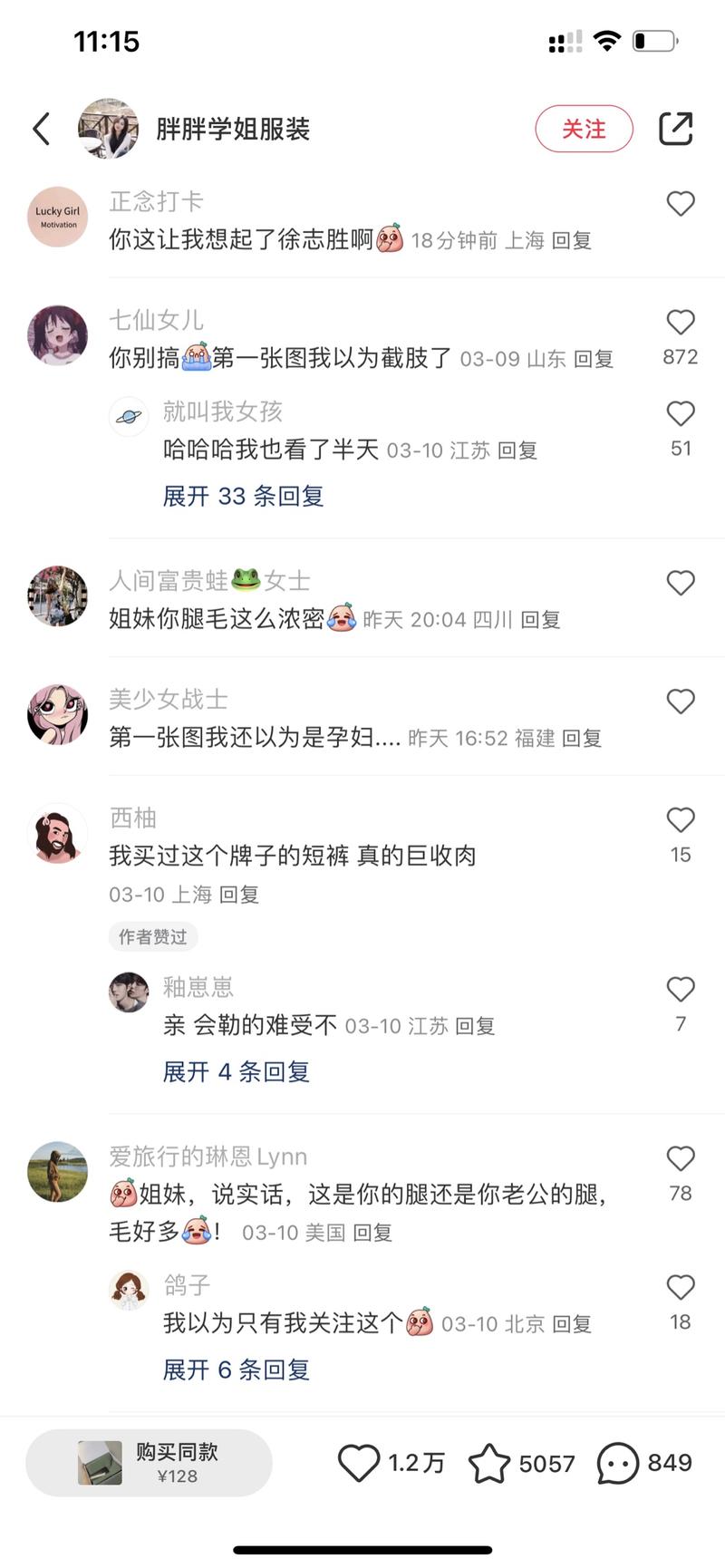Share this post via the top-right icon
The height and width of the screenshot is (1568, 725).
click(x=675, y=129)
